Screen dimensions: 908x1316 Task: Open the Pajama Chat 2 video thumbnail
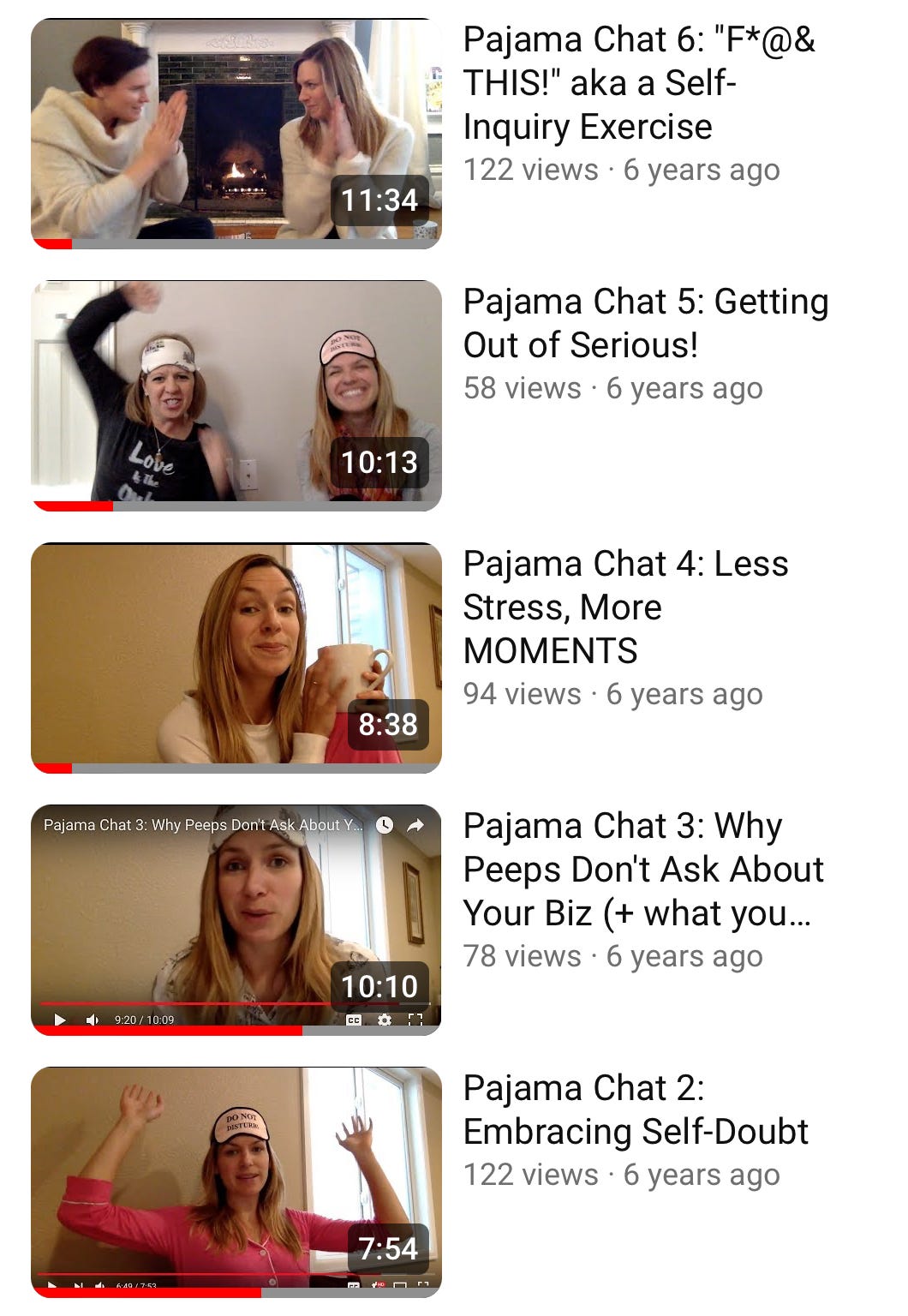pyautogui.click(x=236, y=1181)
